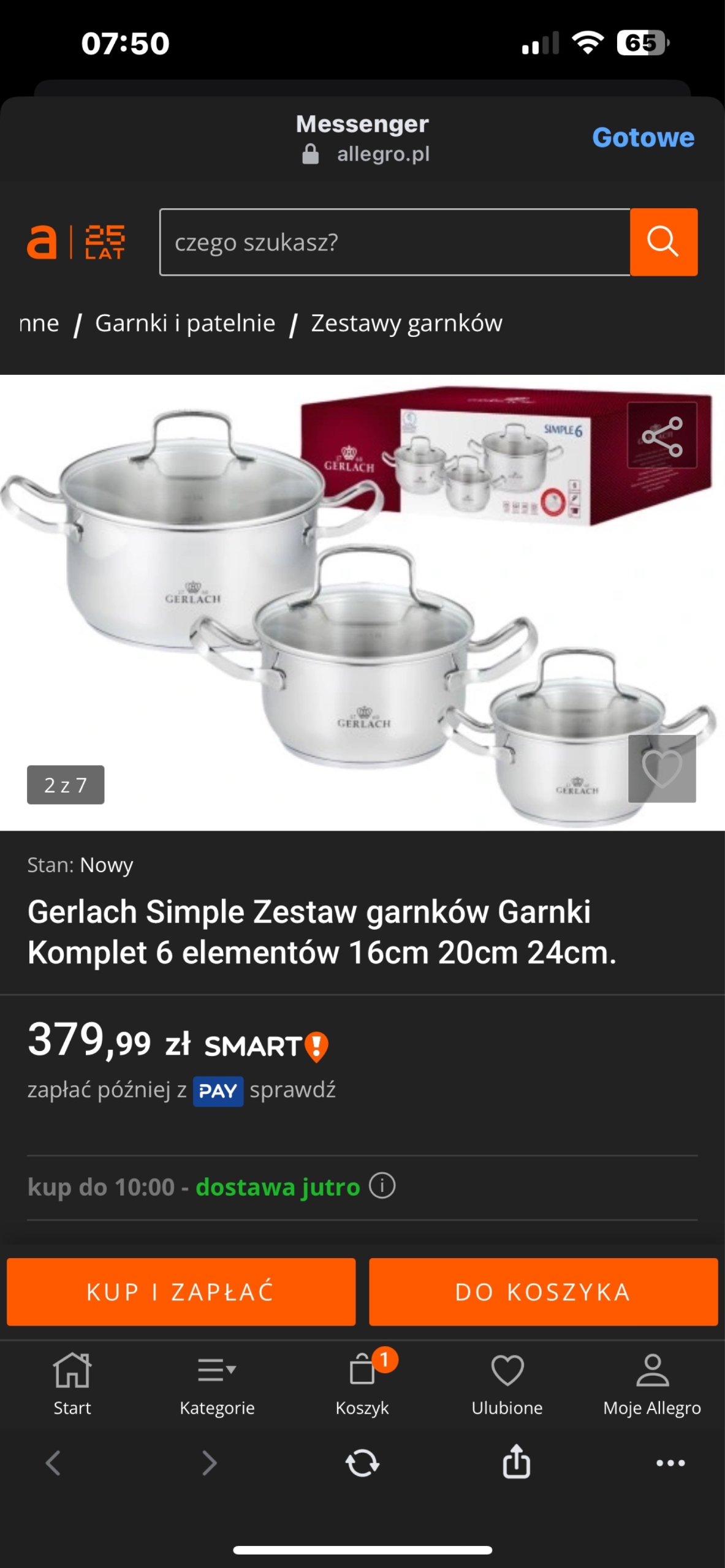
Task: Buy now with KUP I ZAPŁAĆ
Action: (x=181, y=1292)
